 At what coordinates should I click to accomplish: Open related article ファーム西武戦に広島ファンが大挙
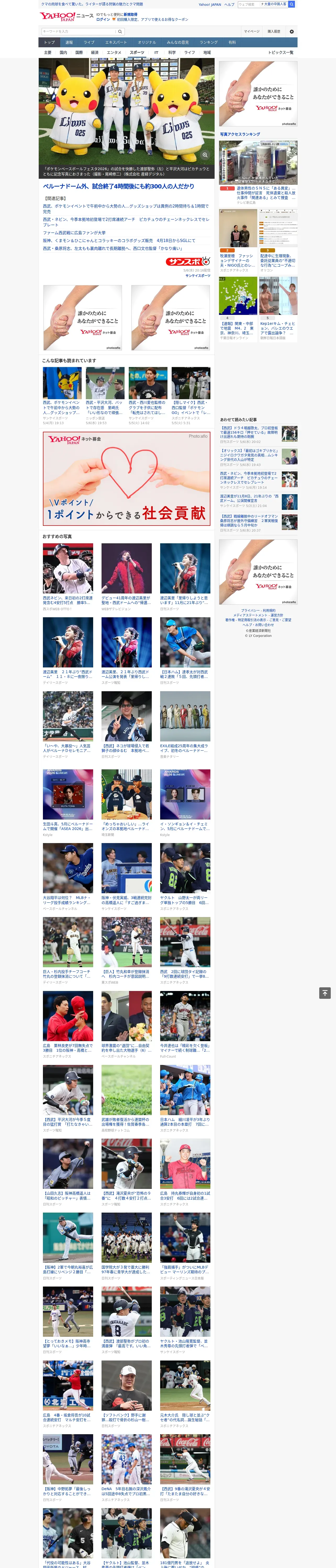coord(74,233)
